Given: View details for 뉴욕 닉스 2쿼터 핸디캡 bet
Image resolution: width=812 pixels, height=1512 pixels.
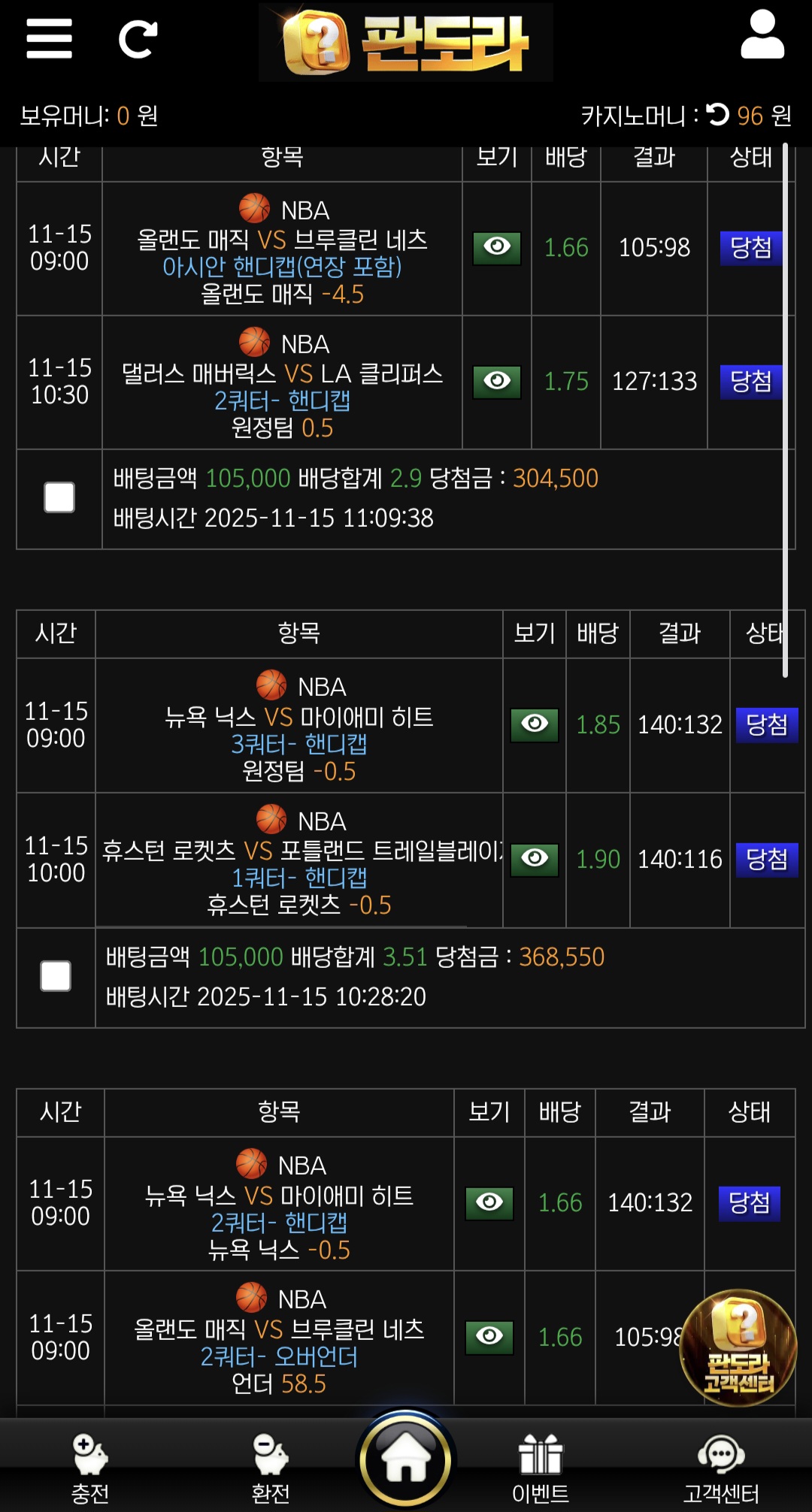Looking at the screenshot, I should 489,1203.
